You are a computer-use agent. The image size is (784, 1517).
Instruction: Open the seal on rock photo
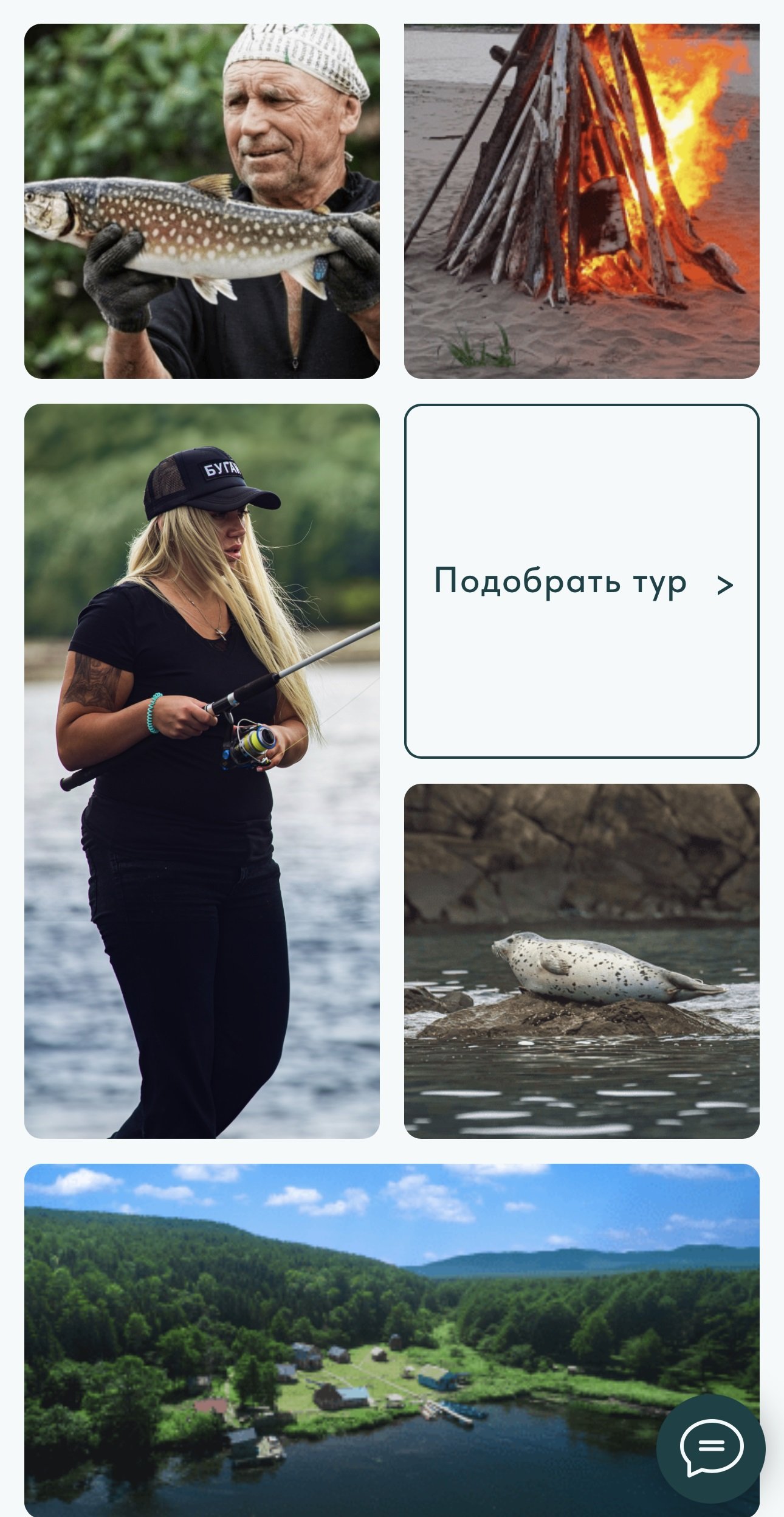pos(582,961)
